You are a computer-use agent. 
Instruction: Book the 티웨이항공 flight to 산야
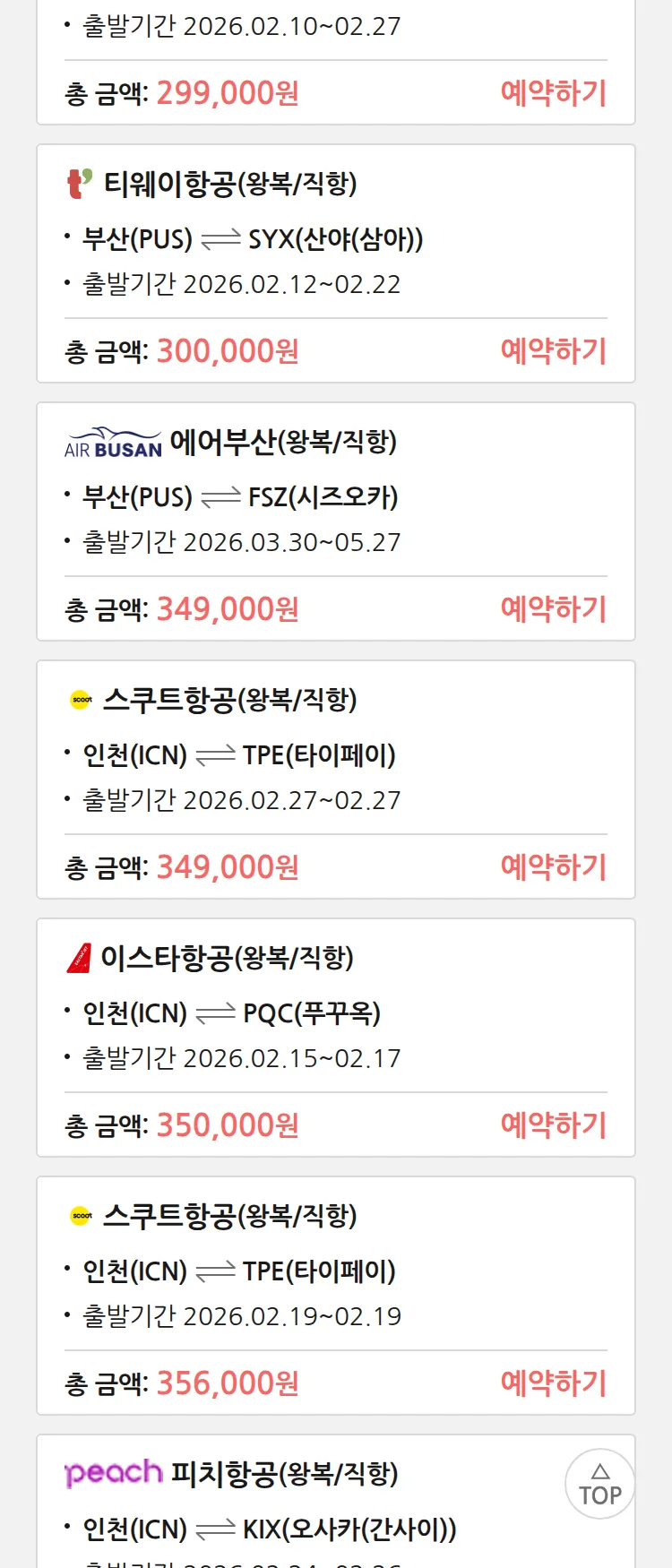(553, 351)
